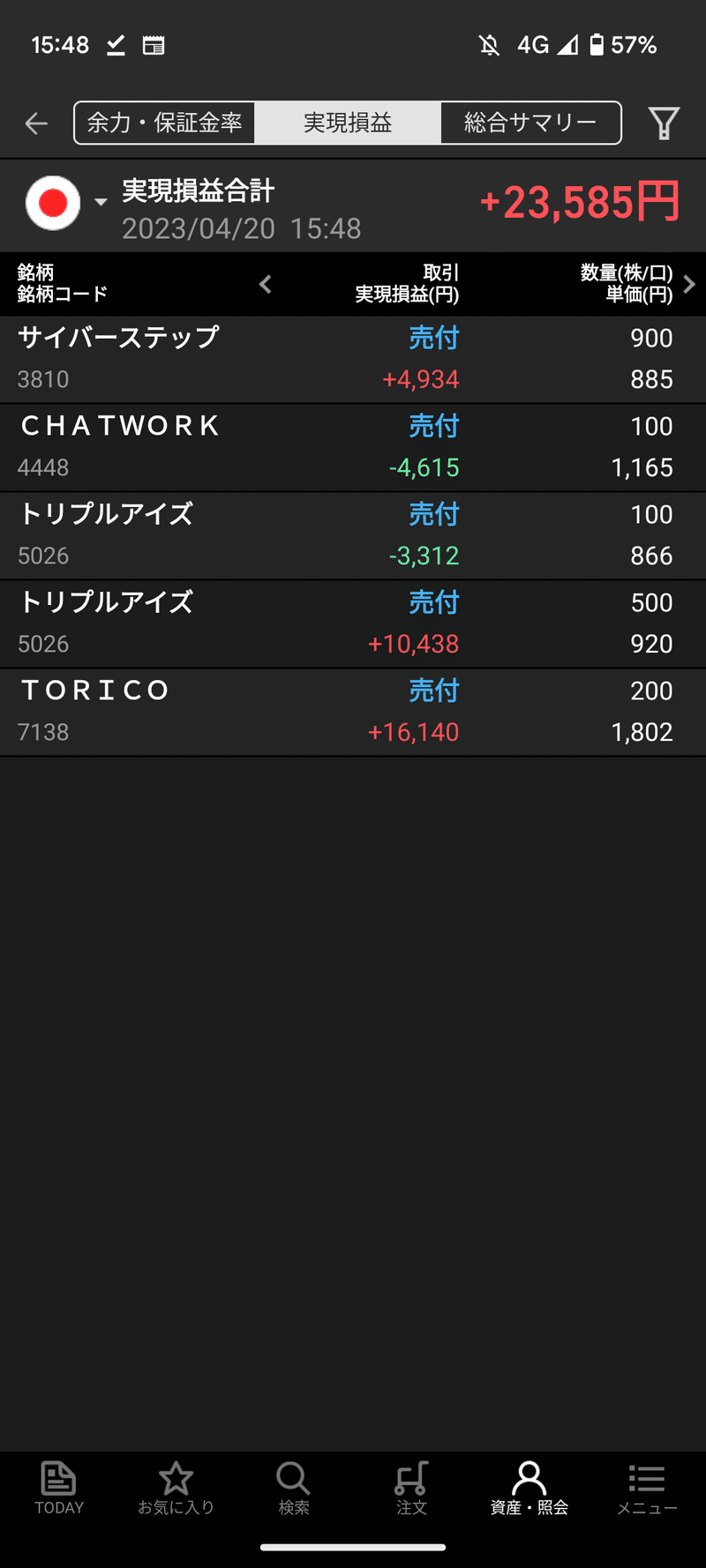Open the お気に入り (favorites) star icon

pyautogui.click(x=176, y=1490)
